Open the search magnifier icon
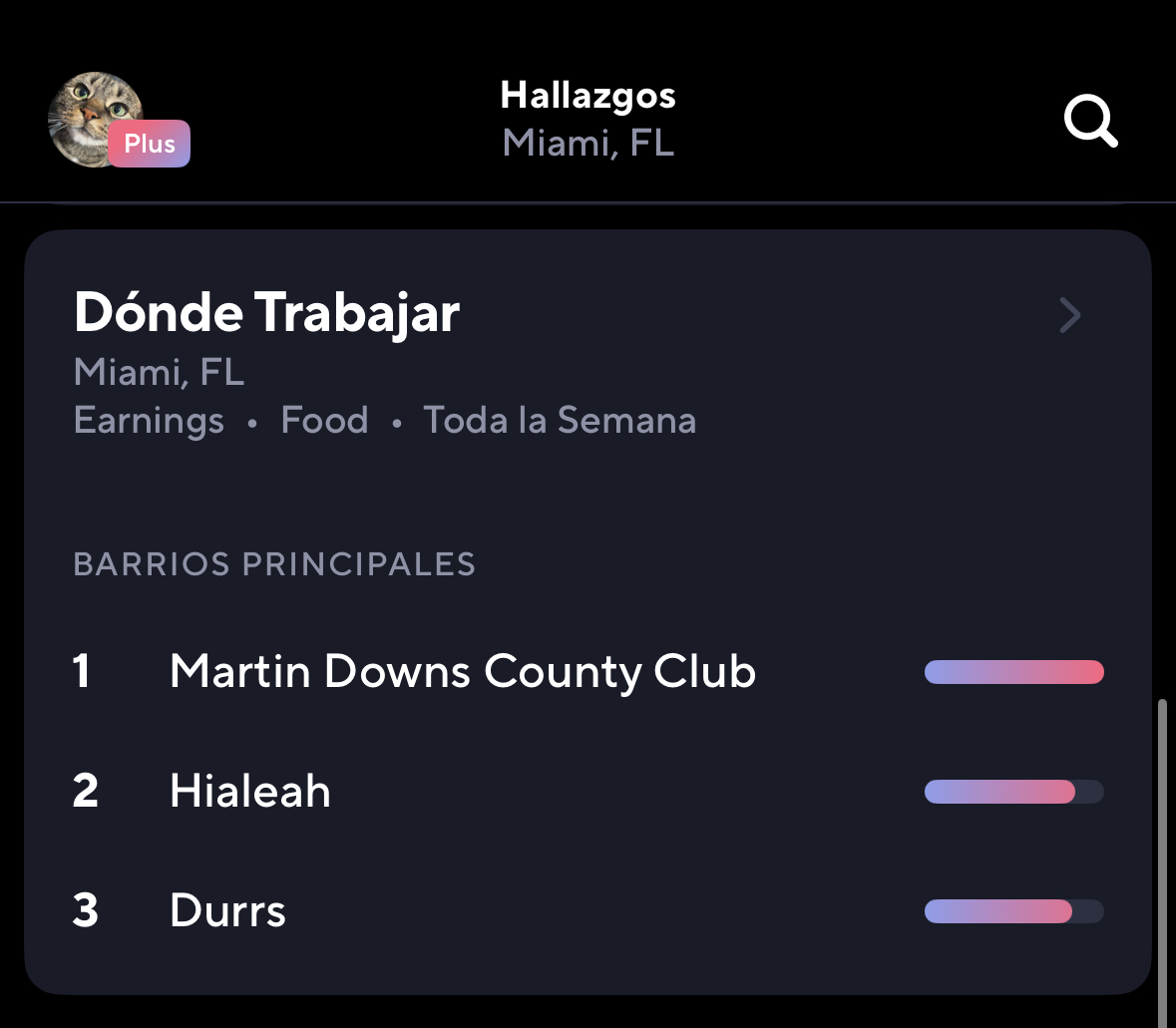The width and height of the screenshot is (1176, 1028). click(1090, 122)
